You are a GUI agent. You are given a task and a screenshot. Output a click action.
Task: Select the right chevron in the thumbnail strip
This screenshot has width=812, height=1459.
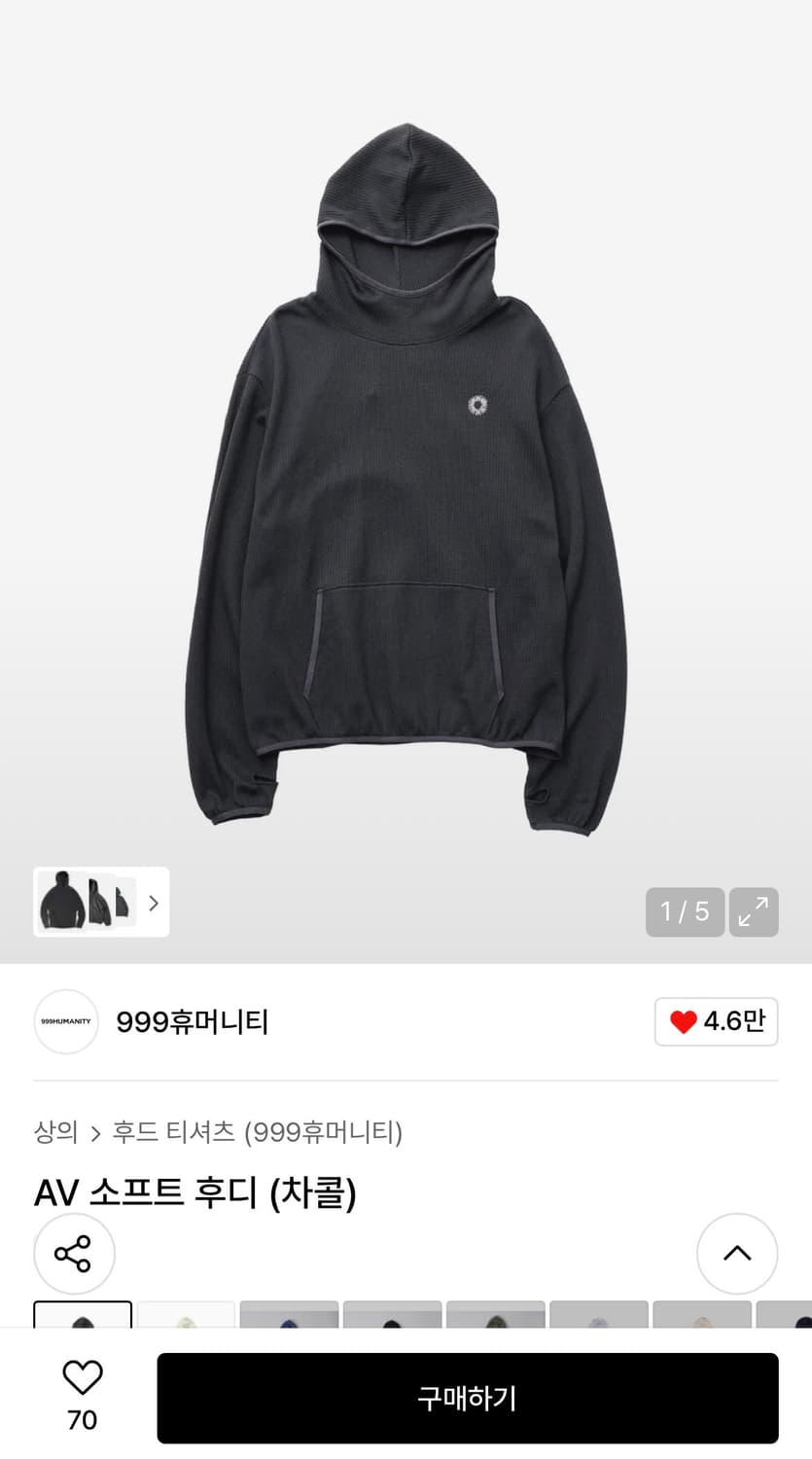point(153,903)
